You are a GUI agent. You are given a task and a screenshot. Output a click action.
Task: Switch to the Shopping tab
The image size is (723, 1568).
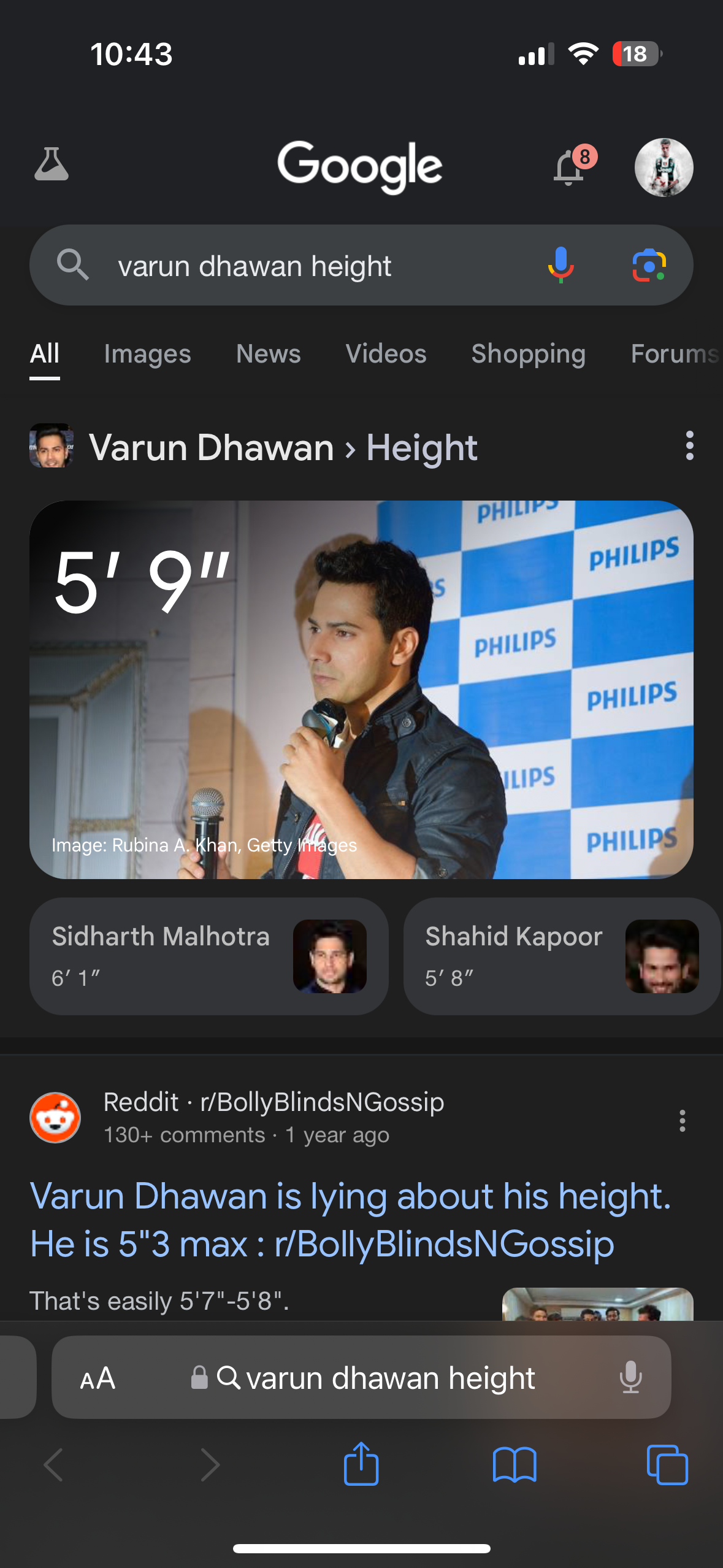pos(528,354)
